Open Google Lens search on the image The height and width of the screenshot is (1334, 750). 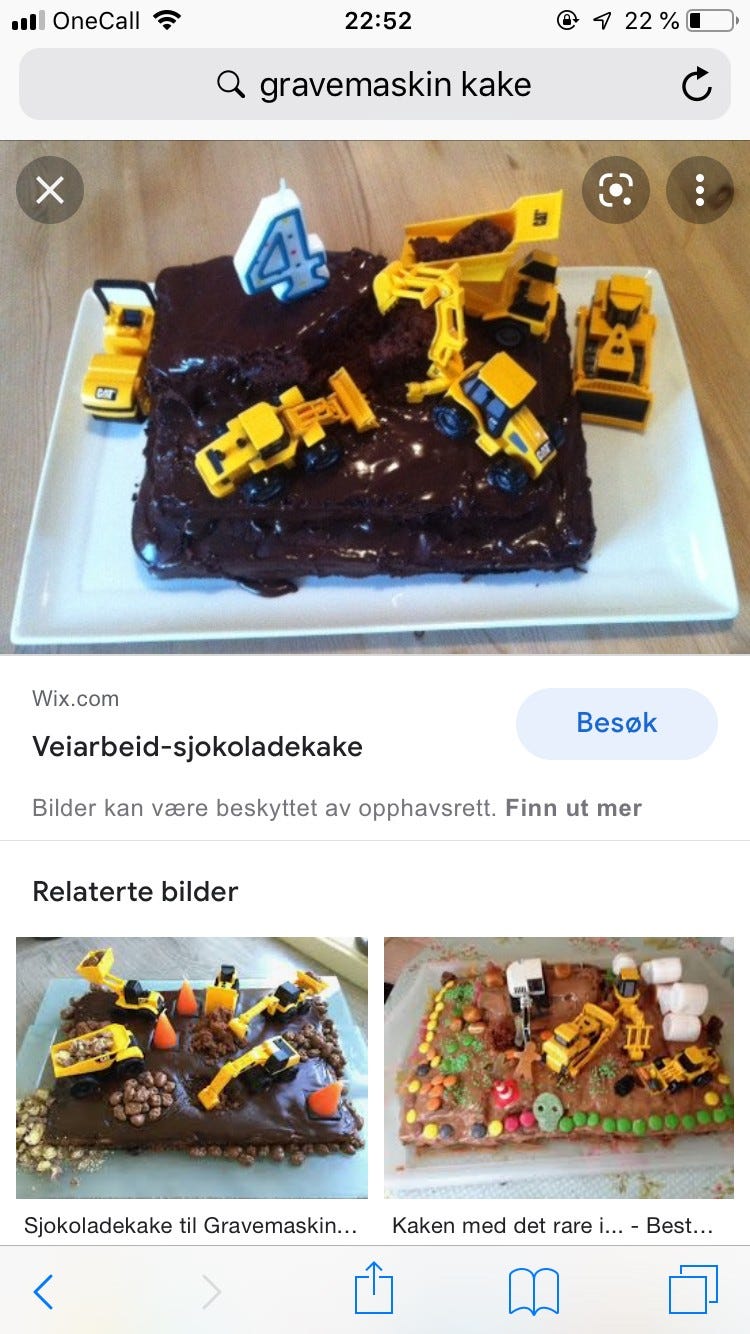coord(616,190)
